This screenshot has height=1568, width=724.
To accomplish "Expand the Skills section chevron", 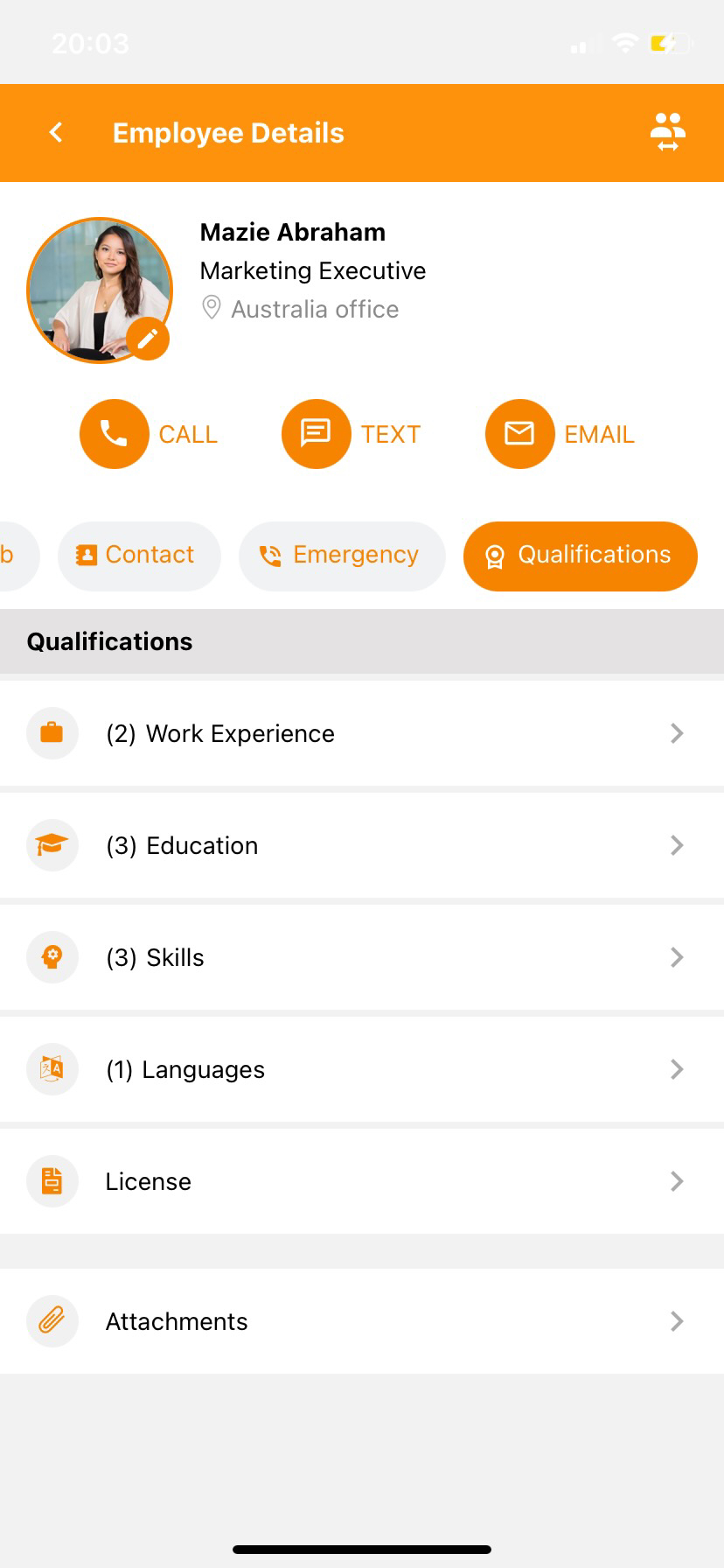I will [676, 957].
